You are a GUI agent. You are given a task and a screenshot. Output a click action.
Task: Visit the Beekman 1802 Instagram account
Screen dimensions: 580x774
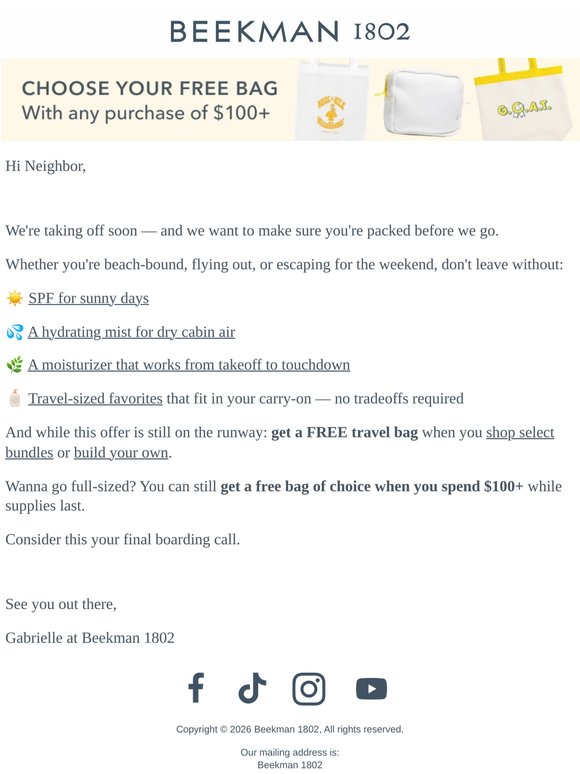pos(309,688)
